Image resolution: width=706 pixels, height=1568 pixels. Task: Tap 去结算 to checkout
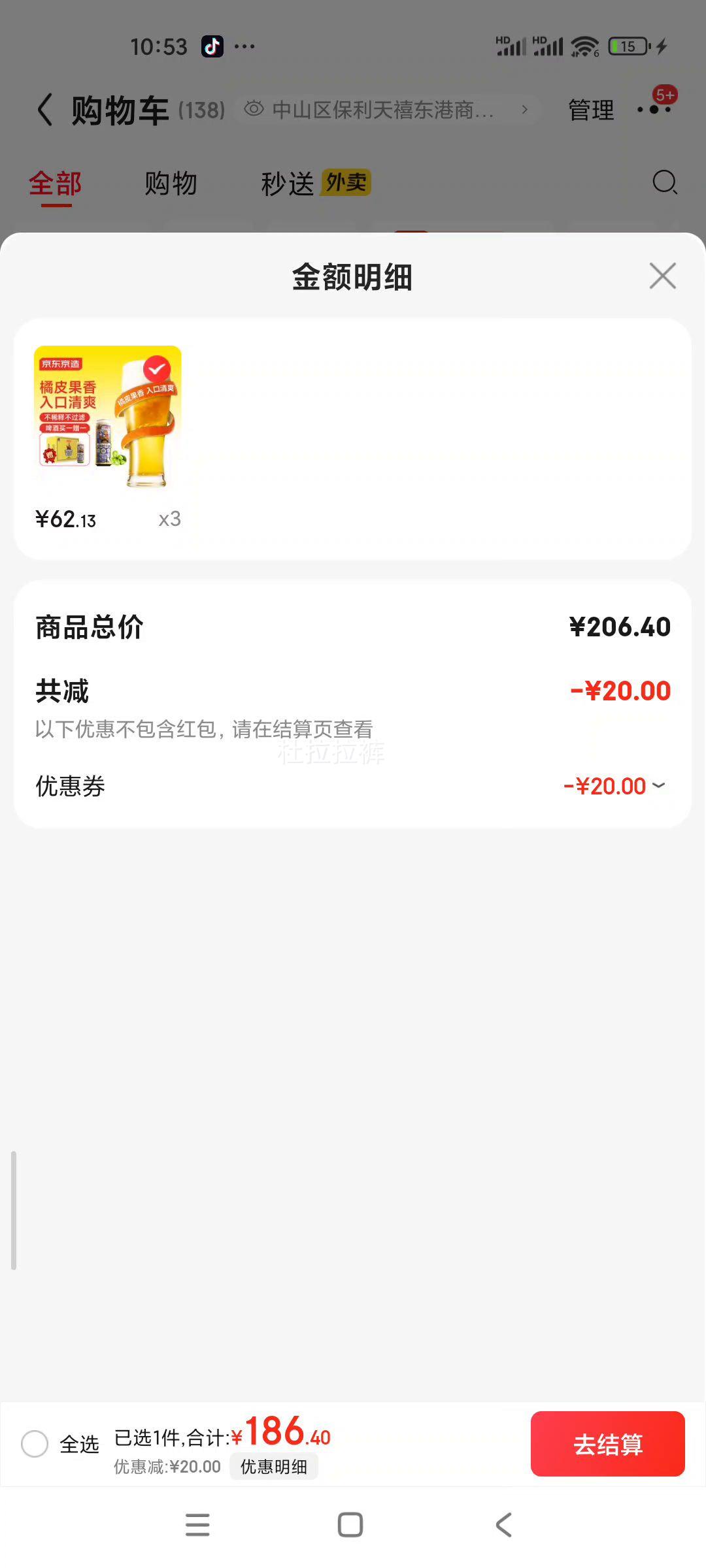click(608, 1445)
